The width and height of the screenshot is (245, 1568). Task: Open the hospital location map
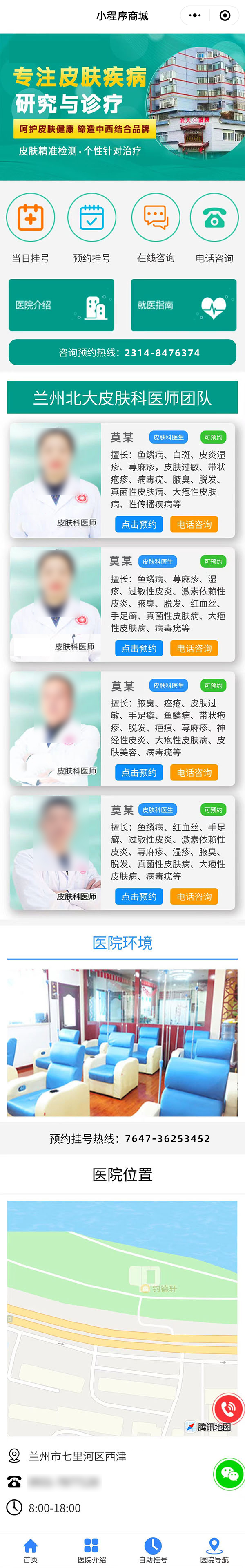pos(122,1315)
